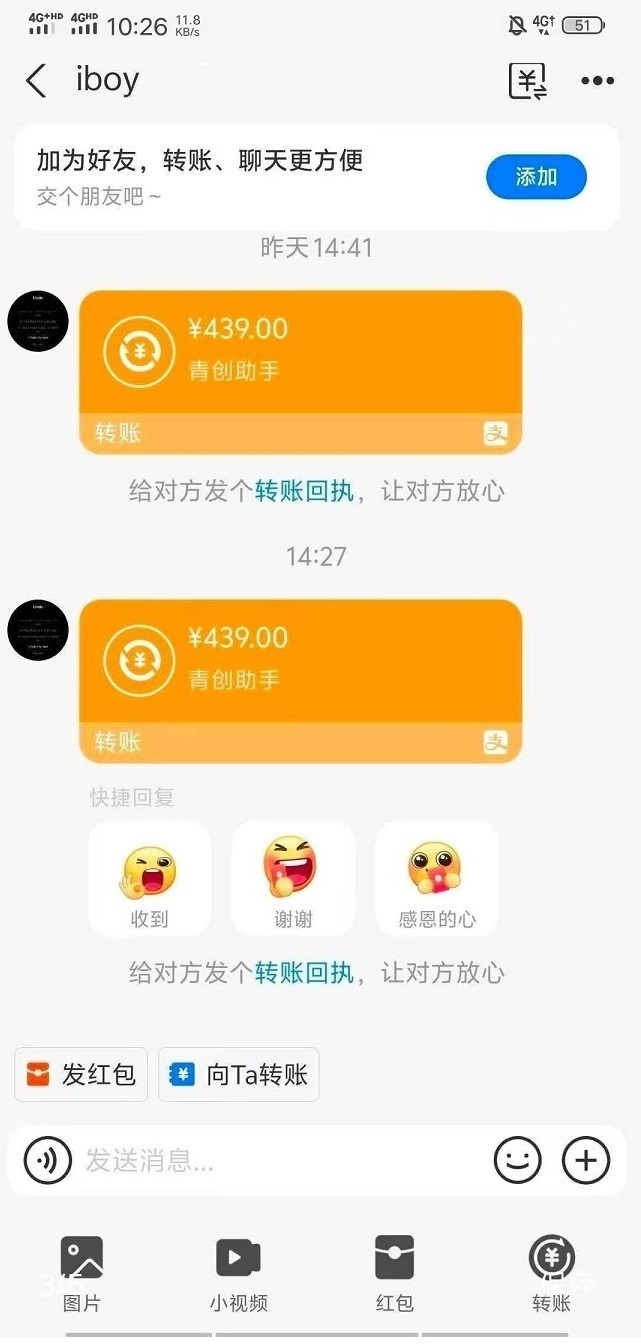Focus the 发送消息 text field

pos(280,1161)
